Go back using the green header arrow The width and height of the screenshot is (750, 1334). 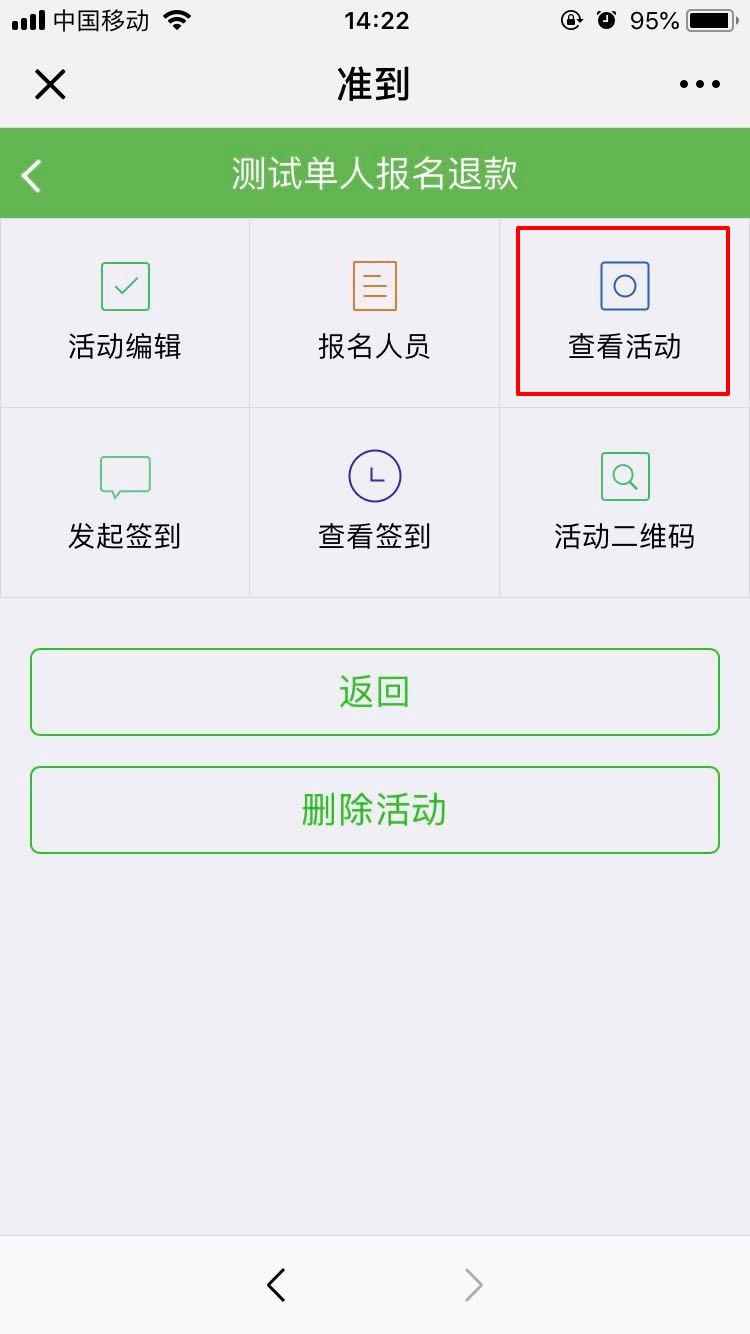pos(32,175)
